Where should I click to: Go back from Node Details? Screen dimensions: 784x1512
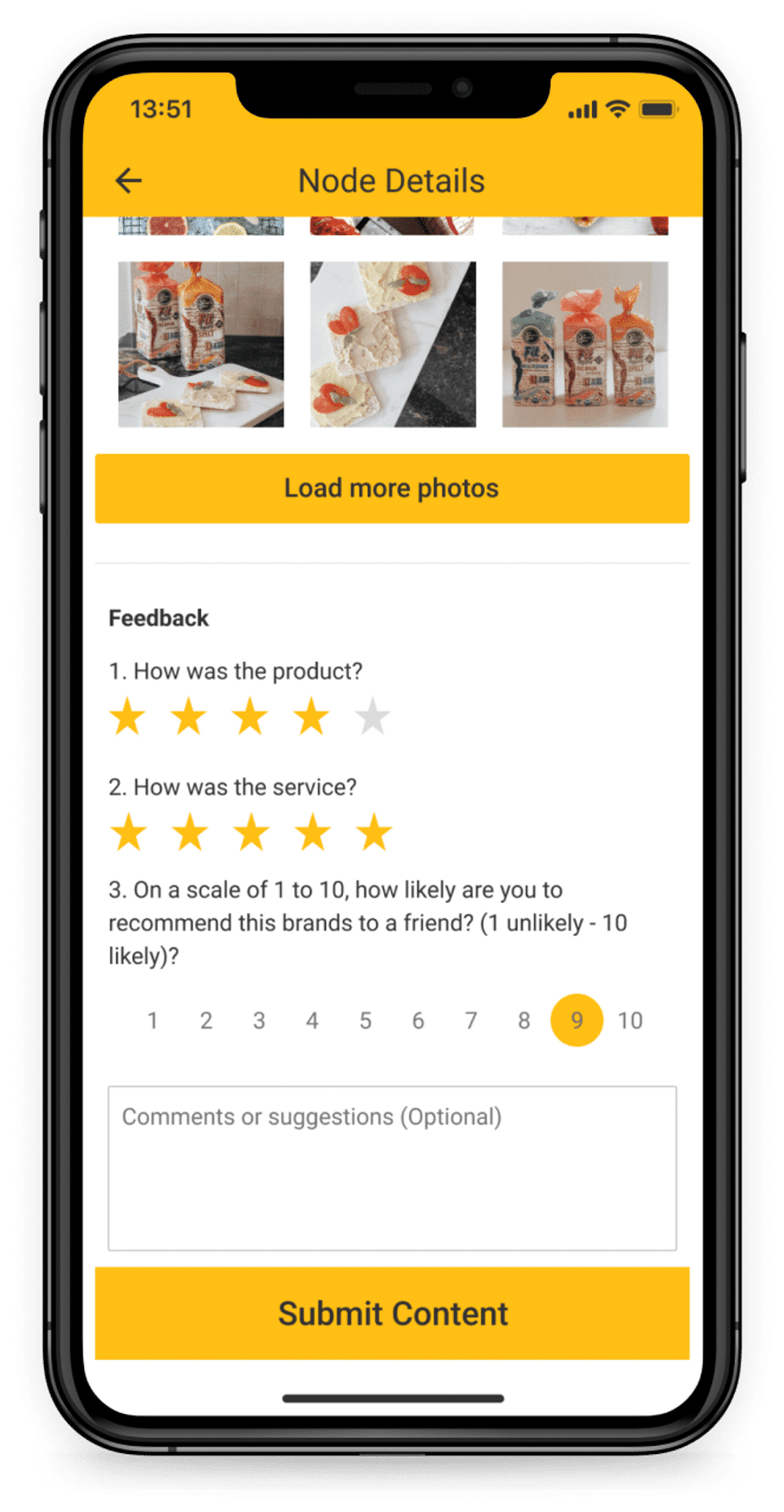click(x=129, y=181)
